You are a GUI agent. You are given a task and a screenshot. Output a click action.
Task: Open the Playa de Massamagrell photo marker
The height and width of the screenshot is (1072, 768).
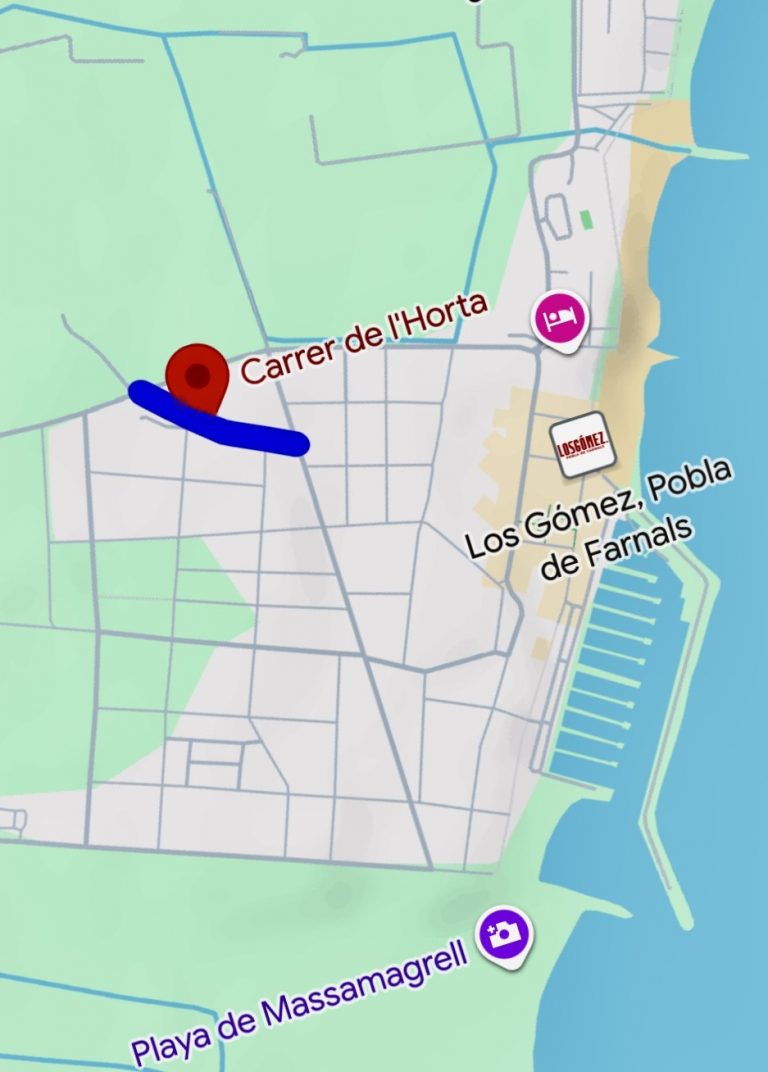point(505,933)
